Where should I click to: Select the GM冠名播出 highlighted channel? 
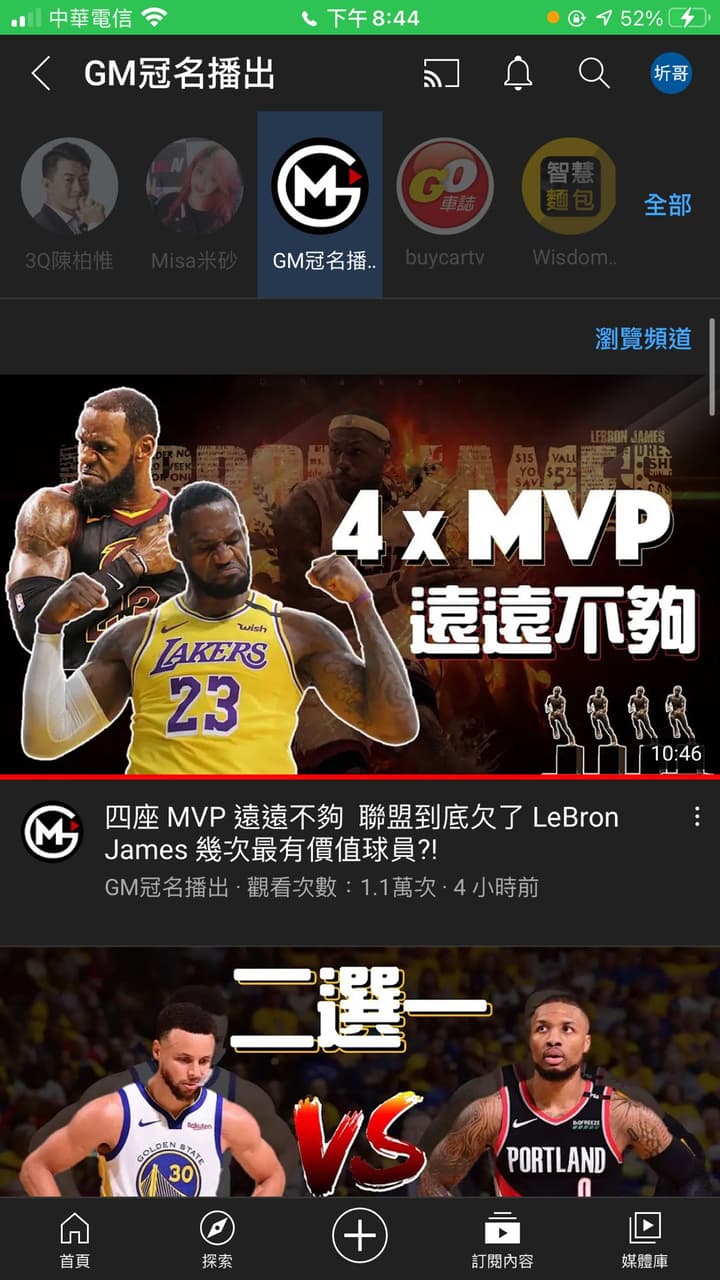click(x=318, y=186)
